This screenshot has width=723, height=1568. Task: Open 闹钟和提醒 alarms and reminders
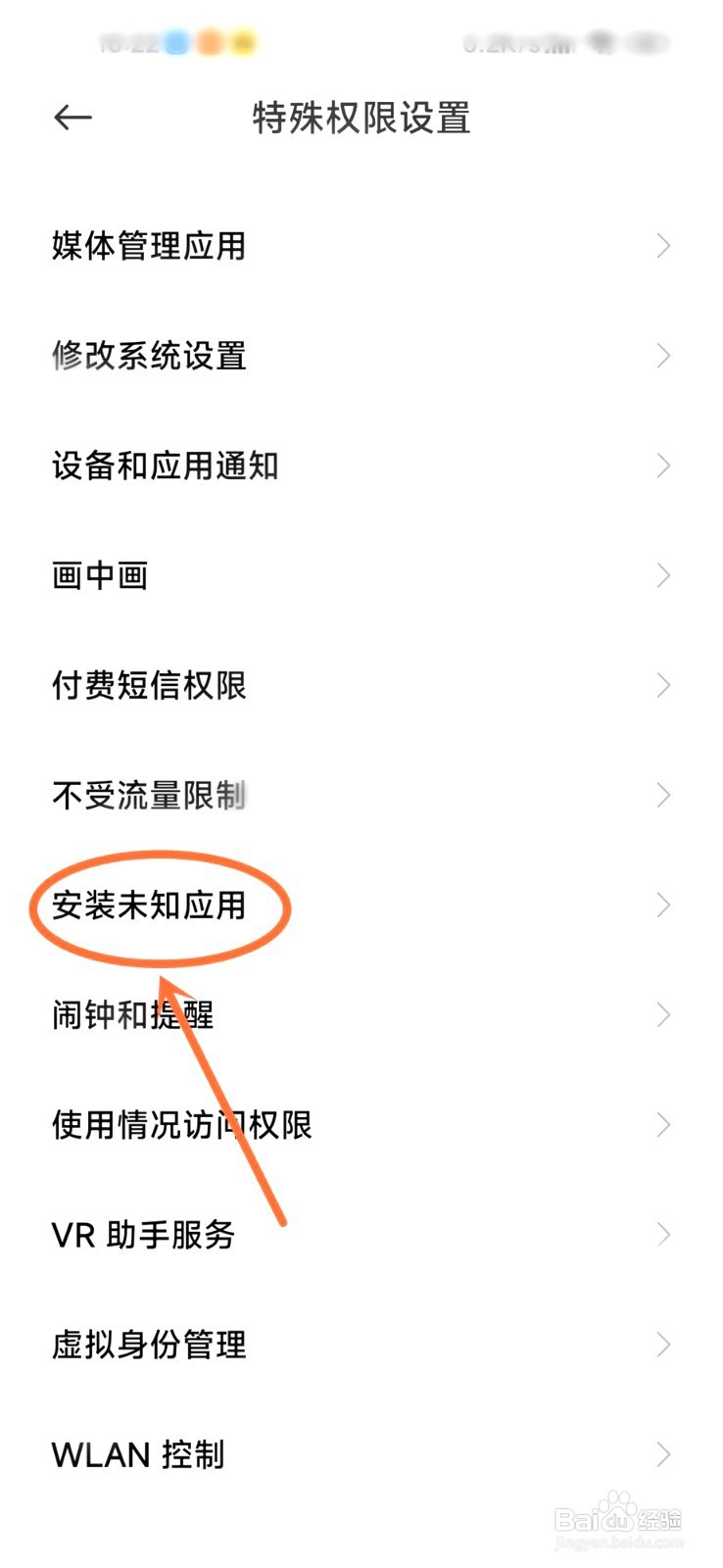point(132,1015)
